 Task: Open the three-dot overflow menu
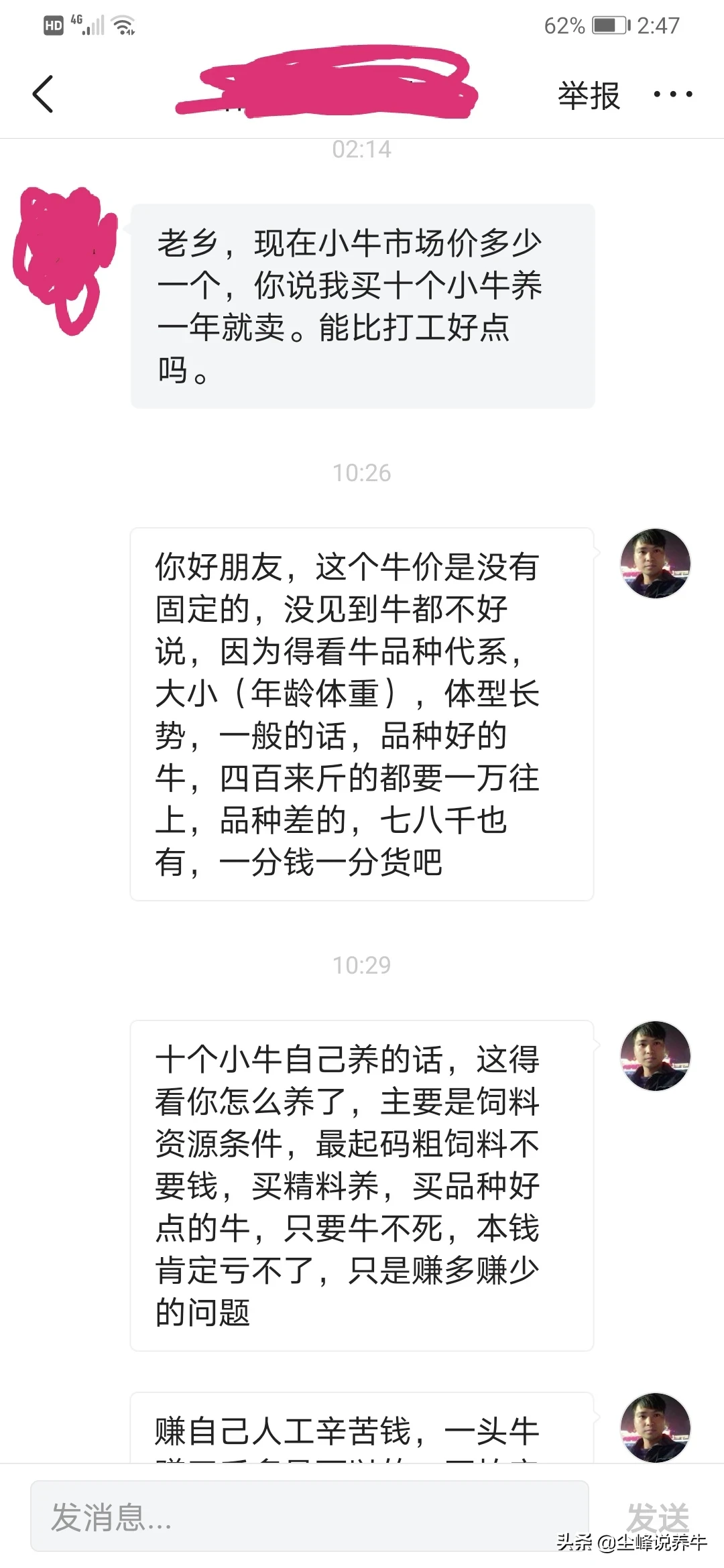(x=673, y=94)
